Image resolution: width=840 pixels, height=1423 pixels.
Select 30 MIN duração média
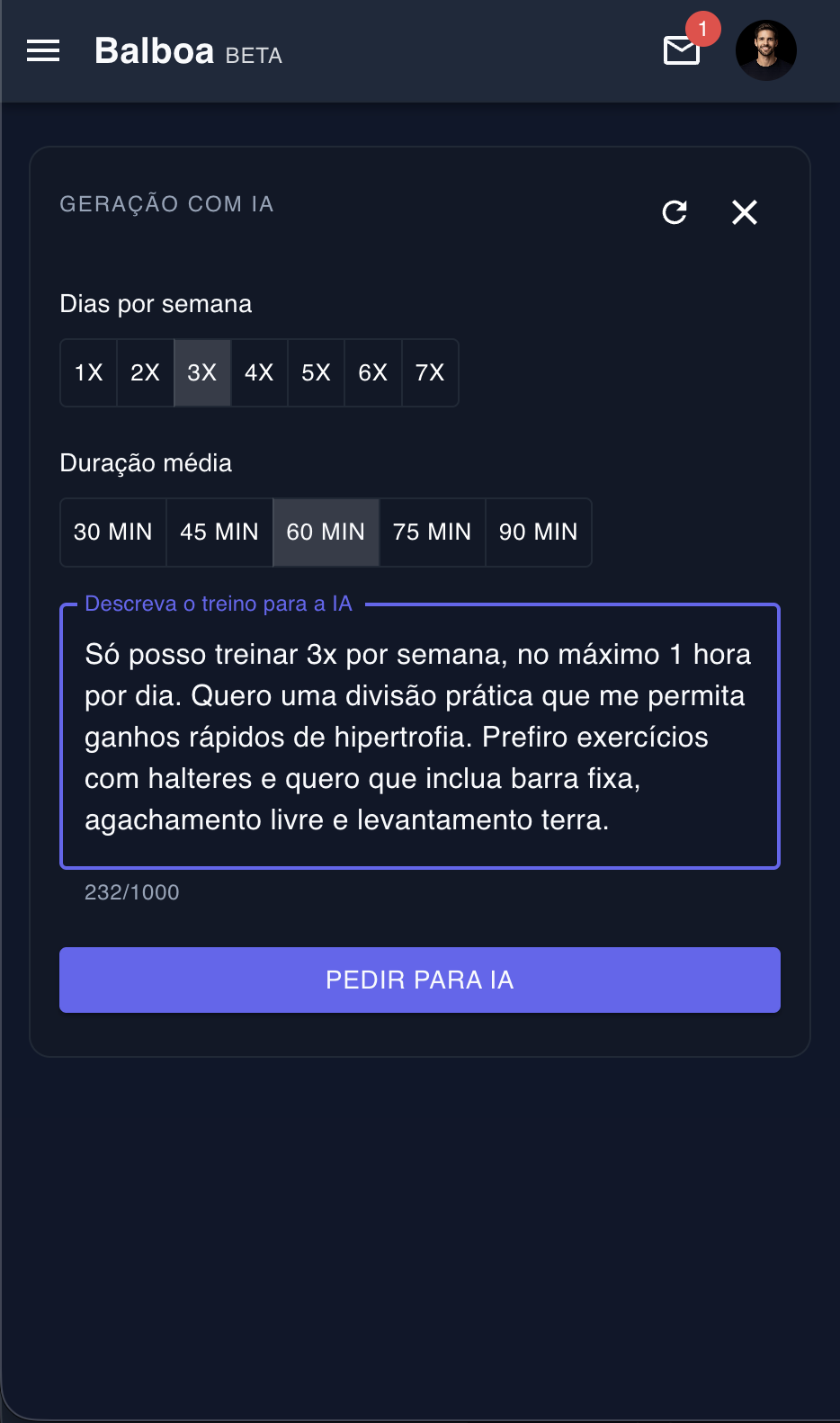112,533
